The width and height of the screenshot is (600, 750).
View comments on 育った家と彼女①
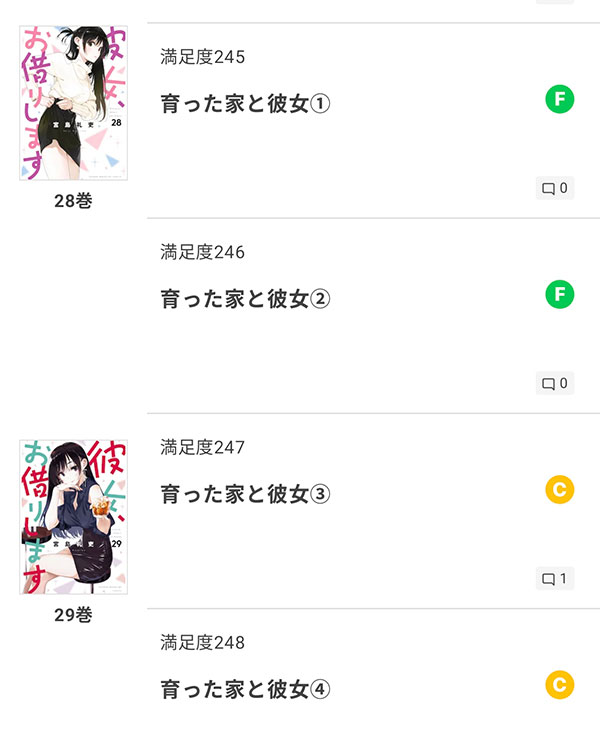click(555, 188)
